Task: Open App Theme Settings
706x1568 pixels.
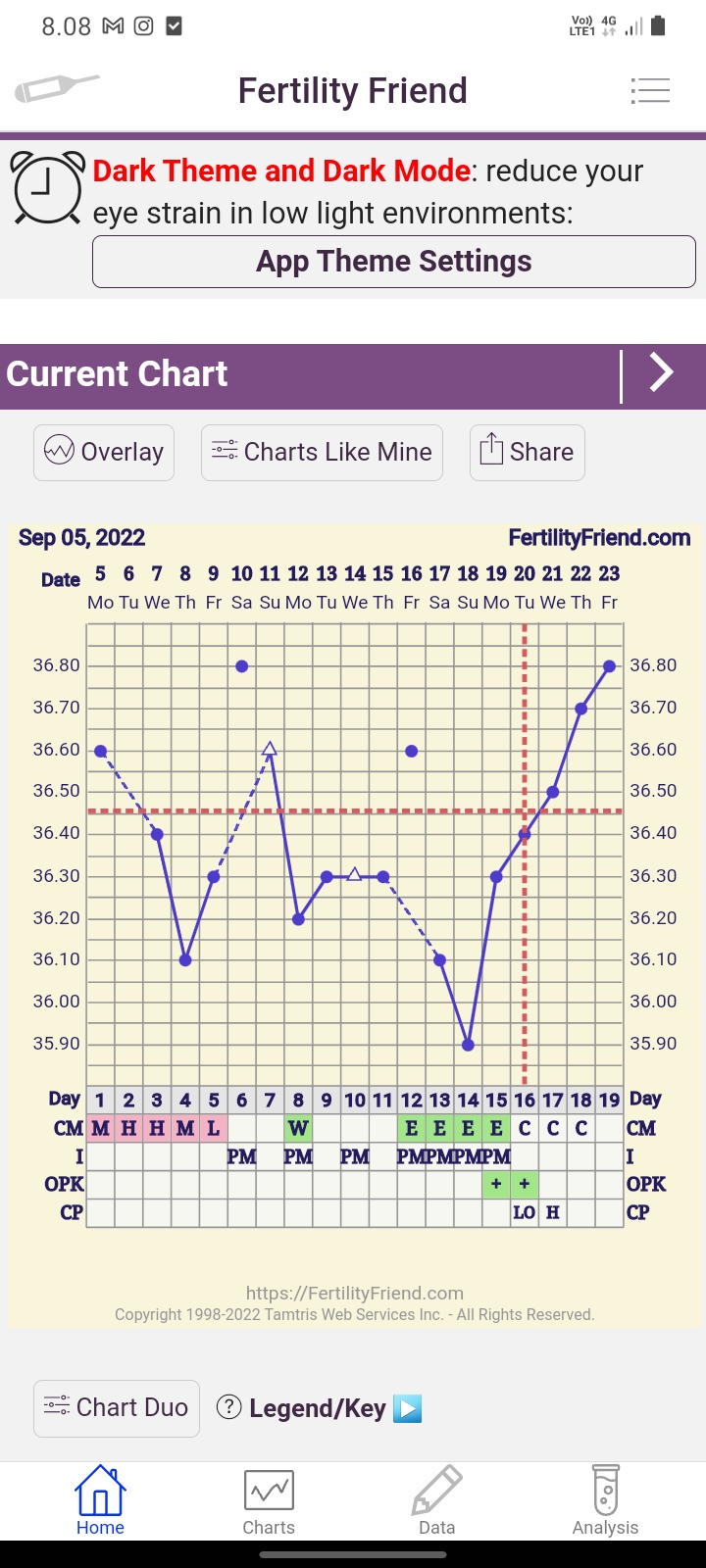Action: pos(393,262)
